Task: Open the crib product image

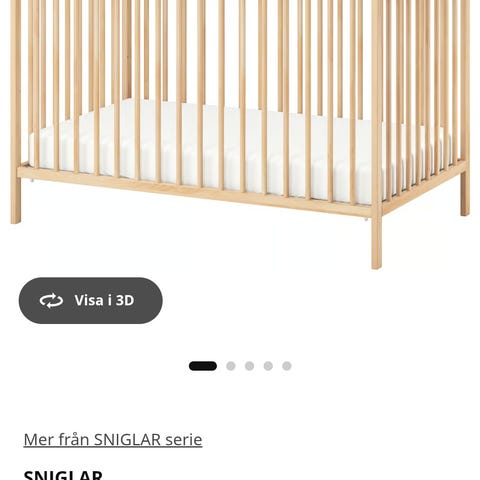Action: click(x=240, y=133)
